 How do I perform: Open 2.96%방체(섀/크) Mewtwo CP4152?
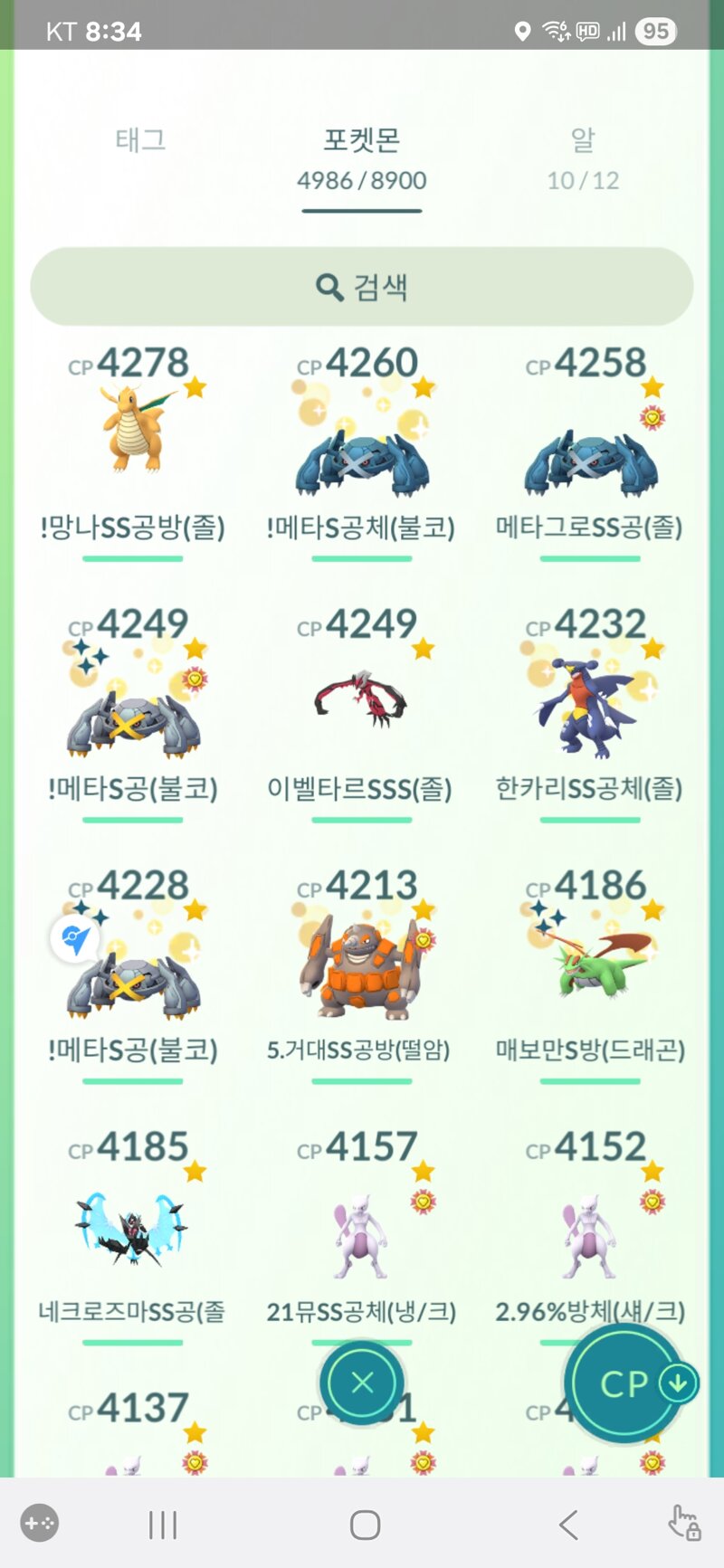pyautogui.click(x=590, y=1231)
